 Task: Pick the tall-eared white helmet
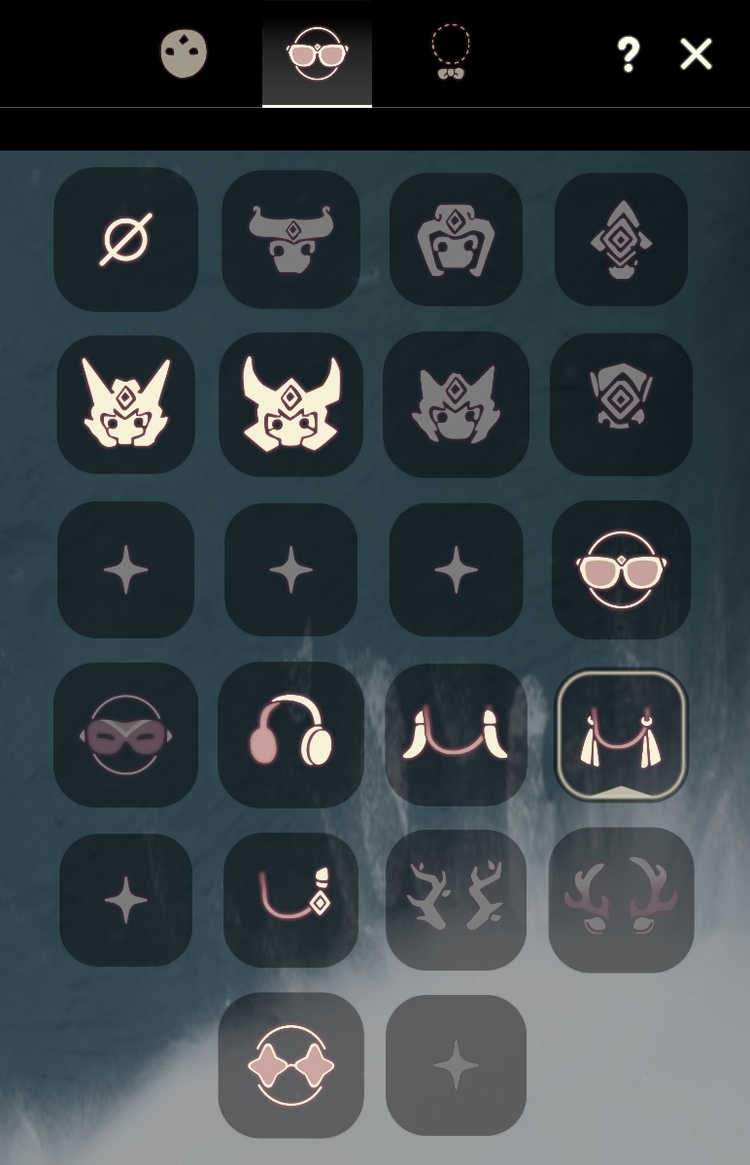tap(126, 404)
